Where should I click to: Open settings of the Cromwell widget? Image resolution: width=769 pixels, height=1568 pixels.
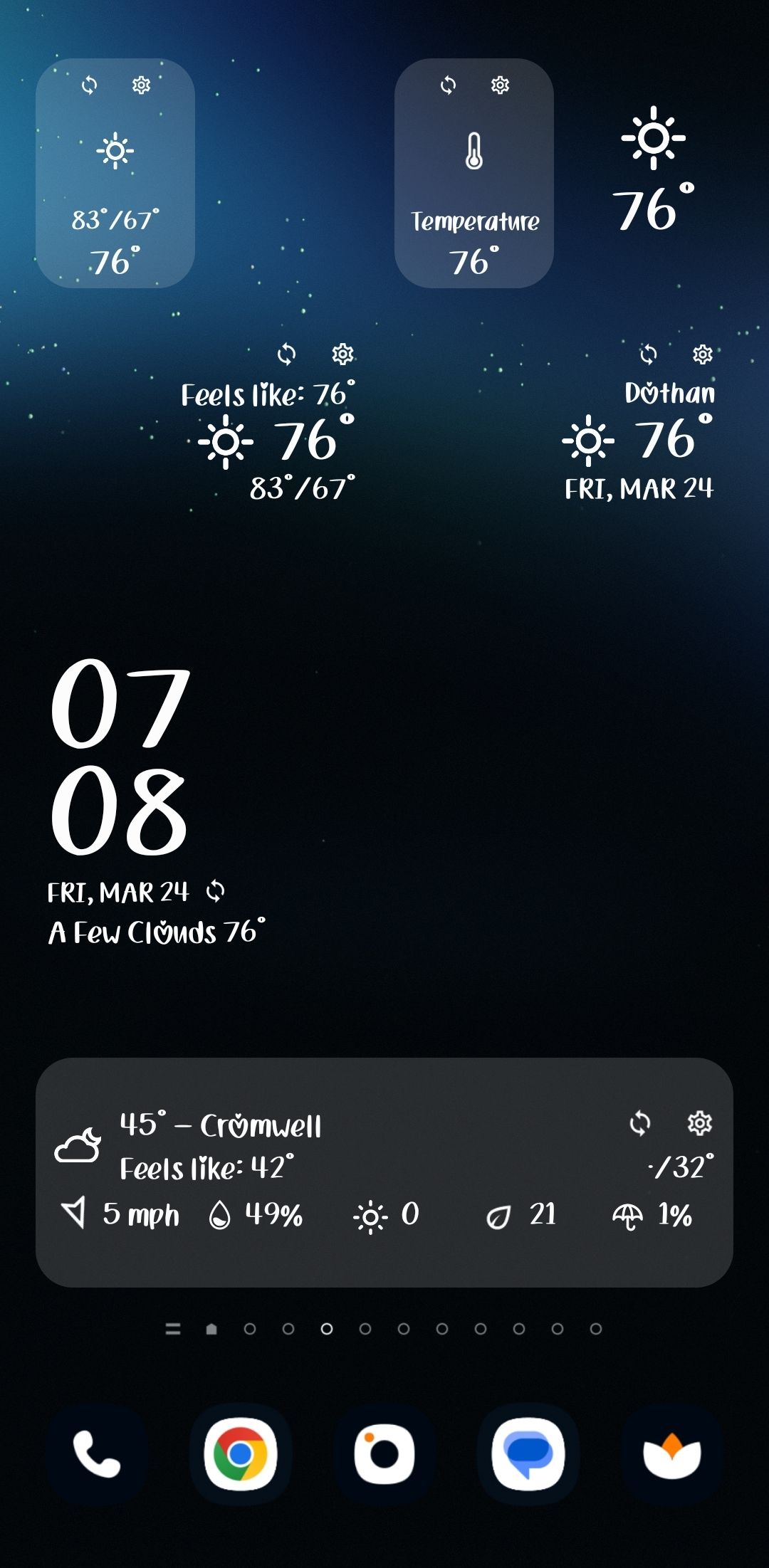point(699,1123)
